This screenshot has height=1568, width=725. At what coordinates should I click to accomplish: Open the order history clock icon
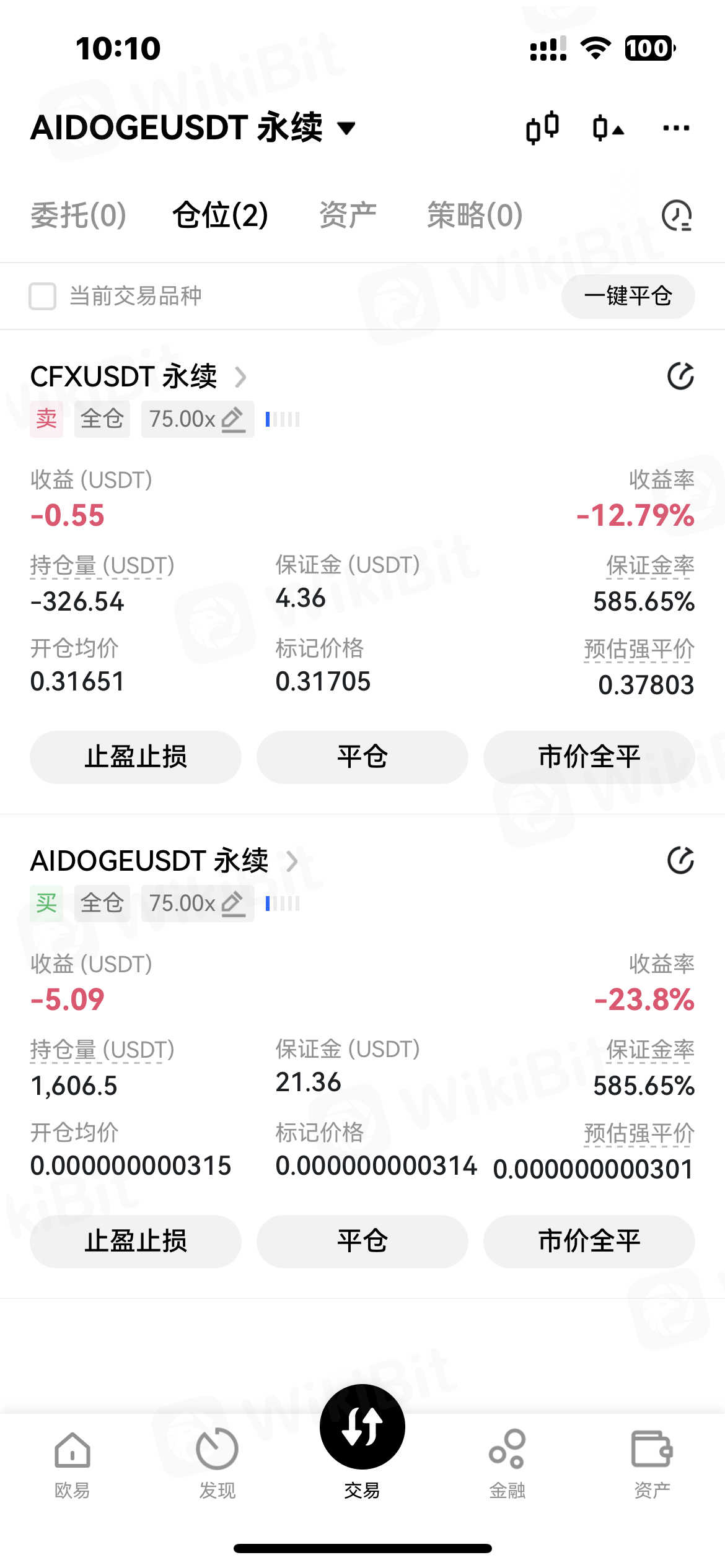point(677,216)
